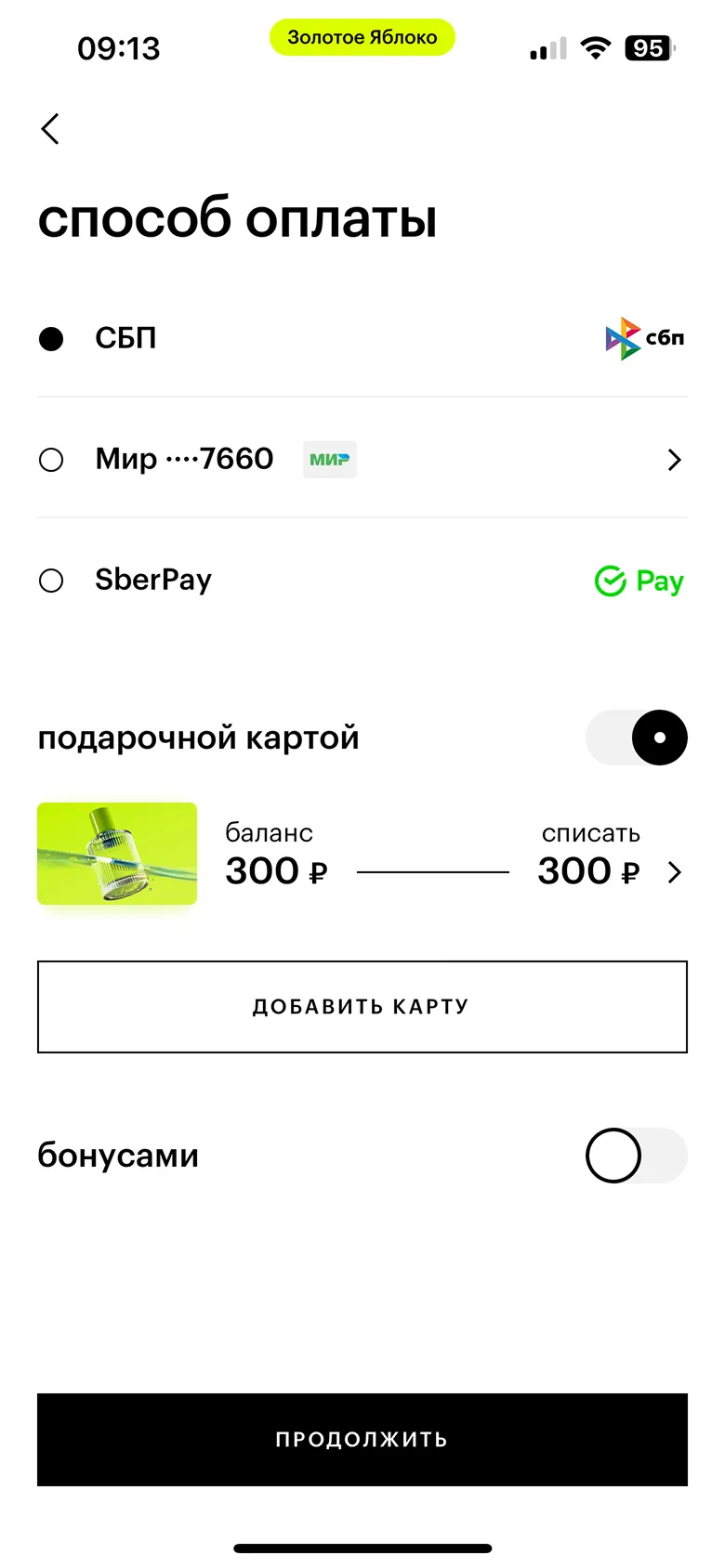Choose SberPay payment option
This screenshot has width=725, height=1568.
51,581
